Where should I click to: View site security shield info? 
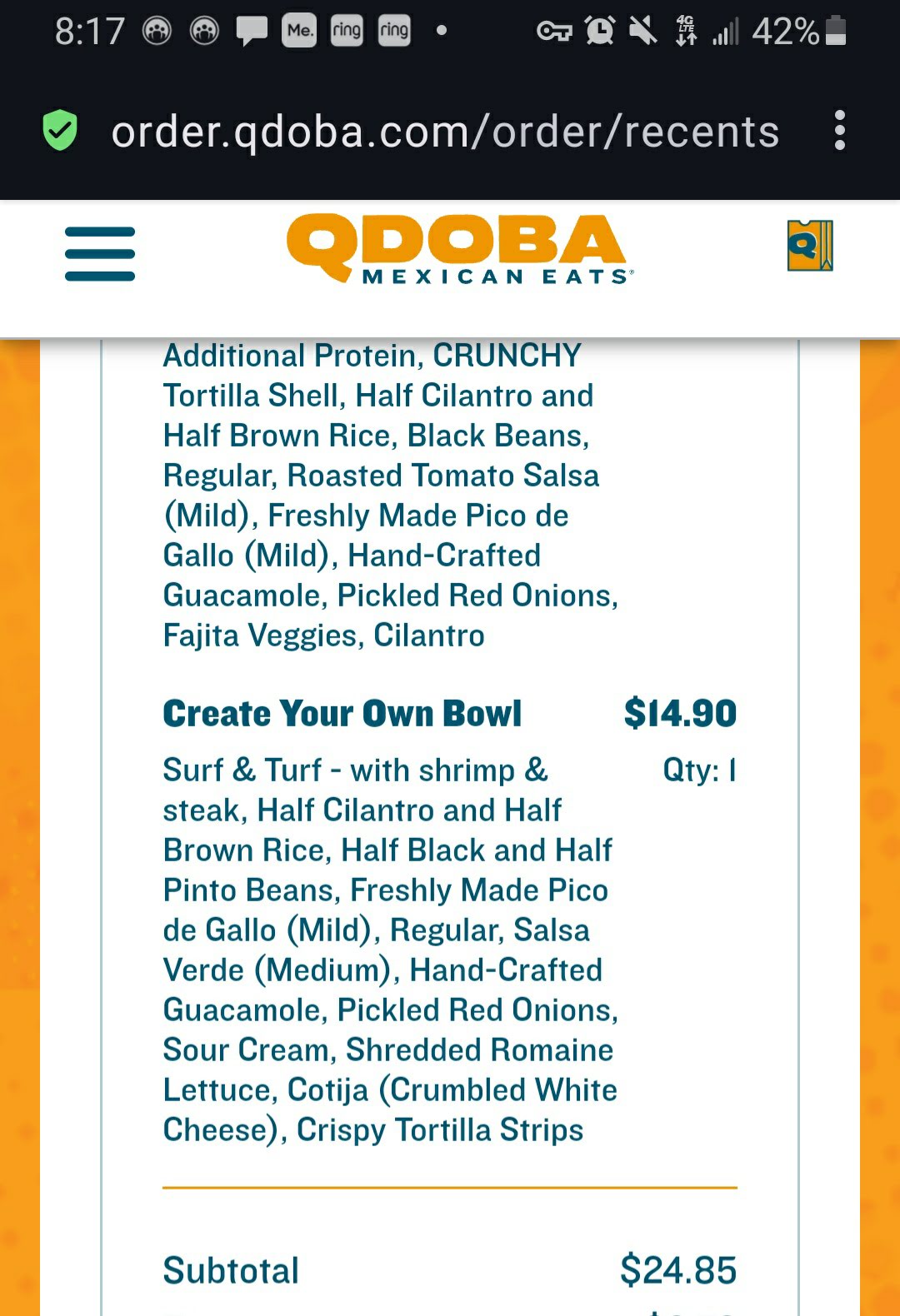pos(60,131)
